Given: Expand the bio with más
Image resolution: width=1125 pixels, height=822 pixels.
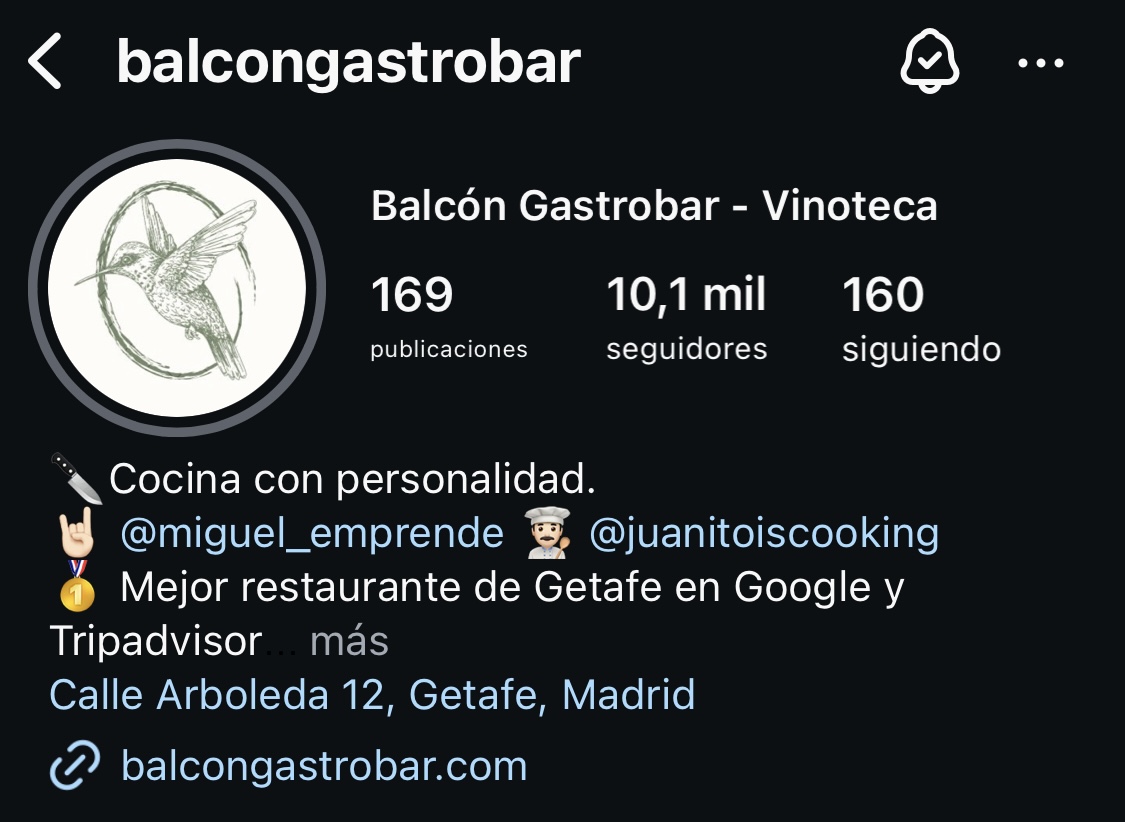Looking at the screenshot, I should tap(349, 641).
